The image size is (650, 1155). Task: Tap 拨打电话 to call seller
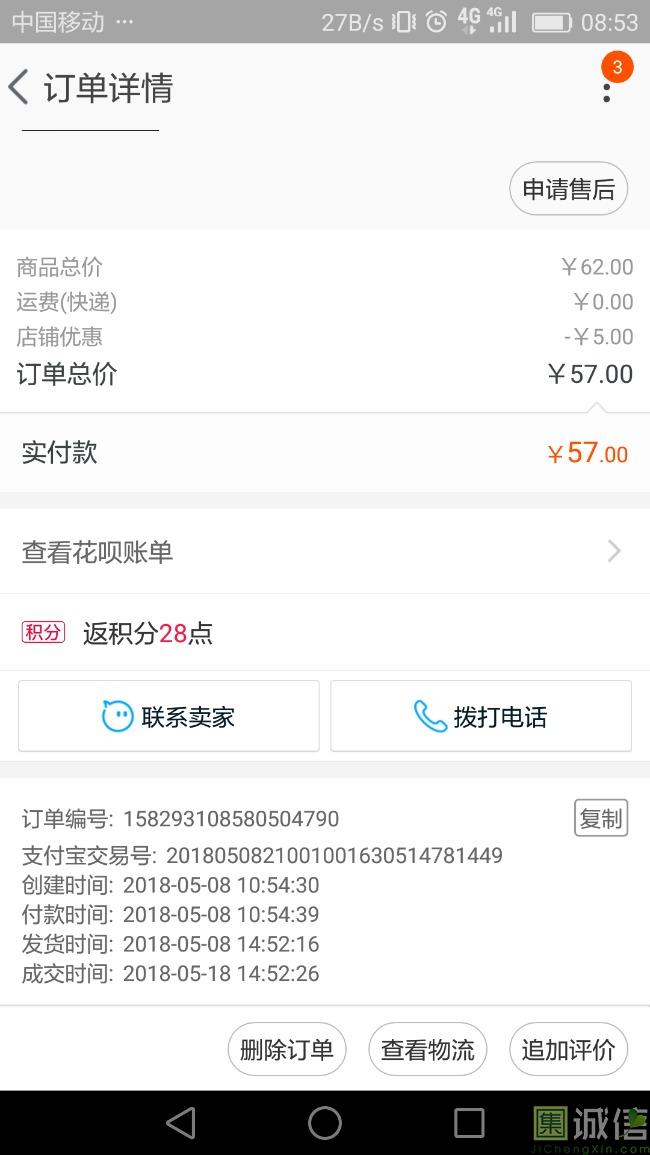[x=481, y=716]
